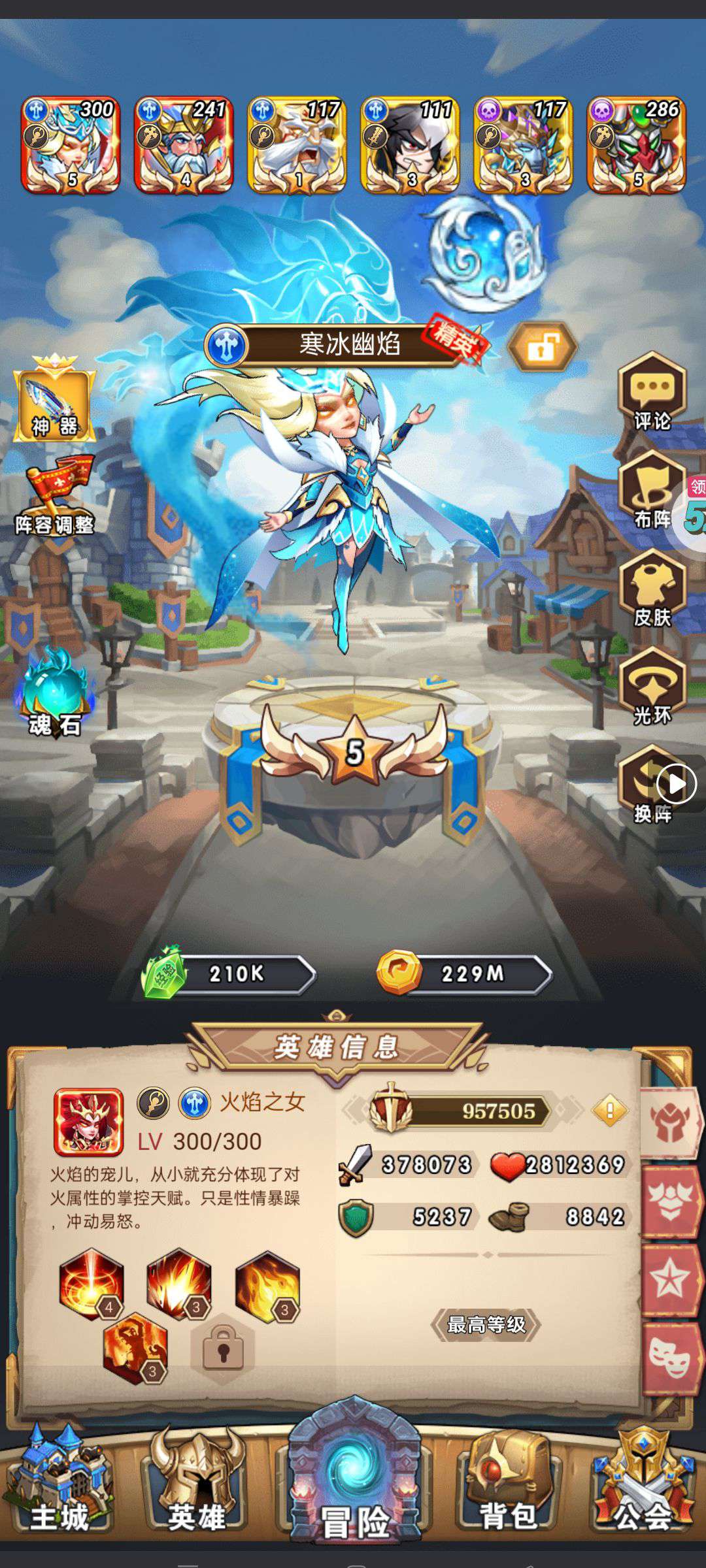The image size is (706, 1568).
Task: Select the level 241 hero portrait
Action: click(x=184, y=145)
